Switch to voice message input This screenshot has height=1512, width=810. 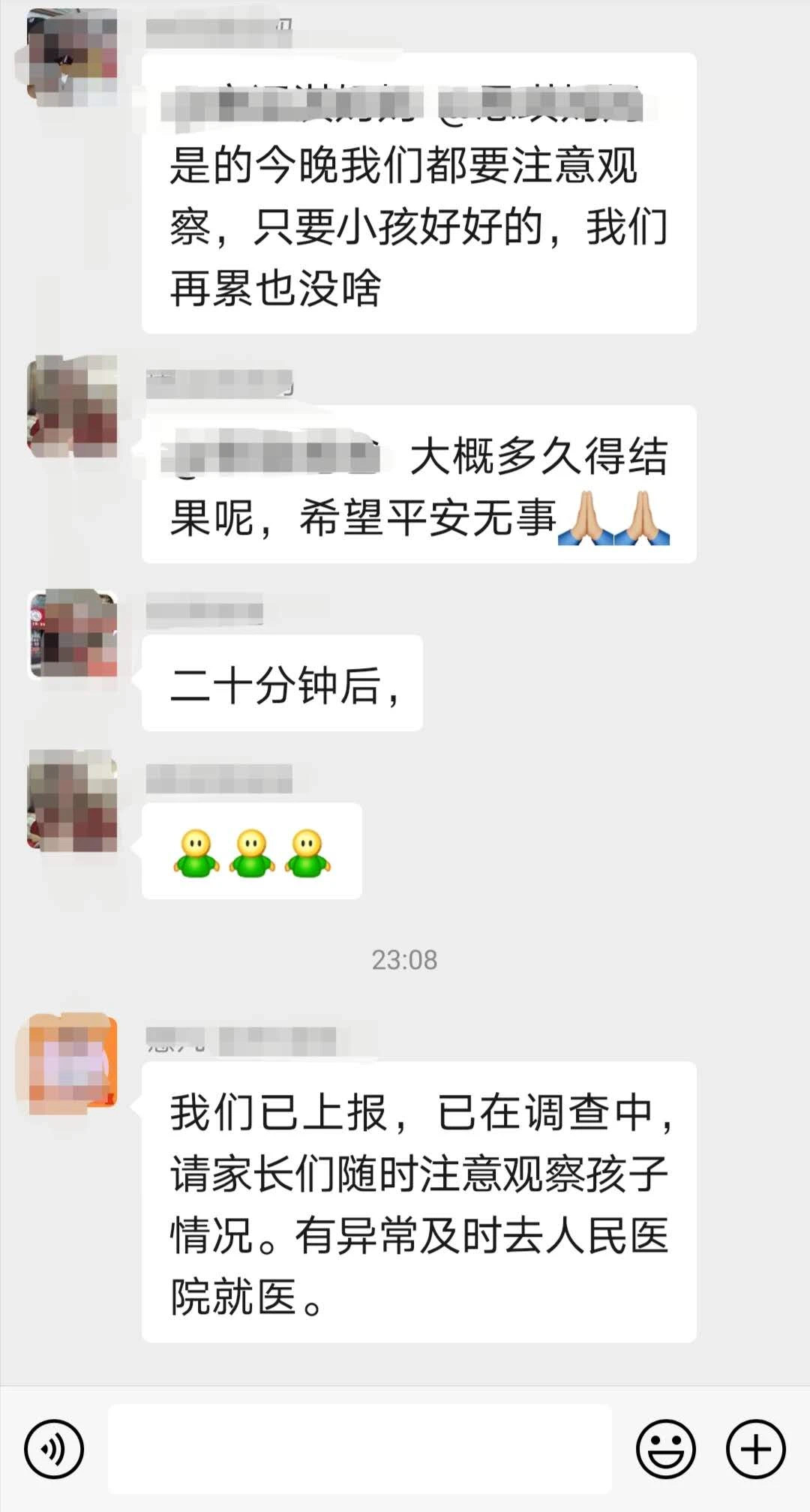(54, 1449)
